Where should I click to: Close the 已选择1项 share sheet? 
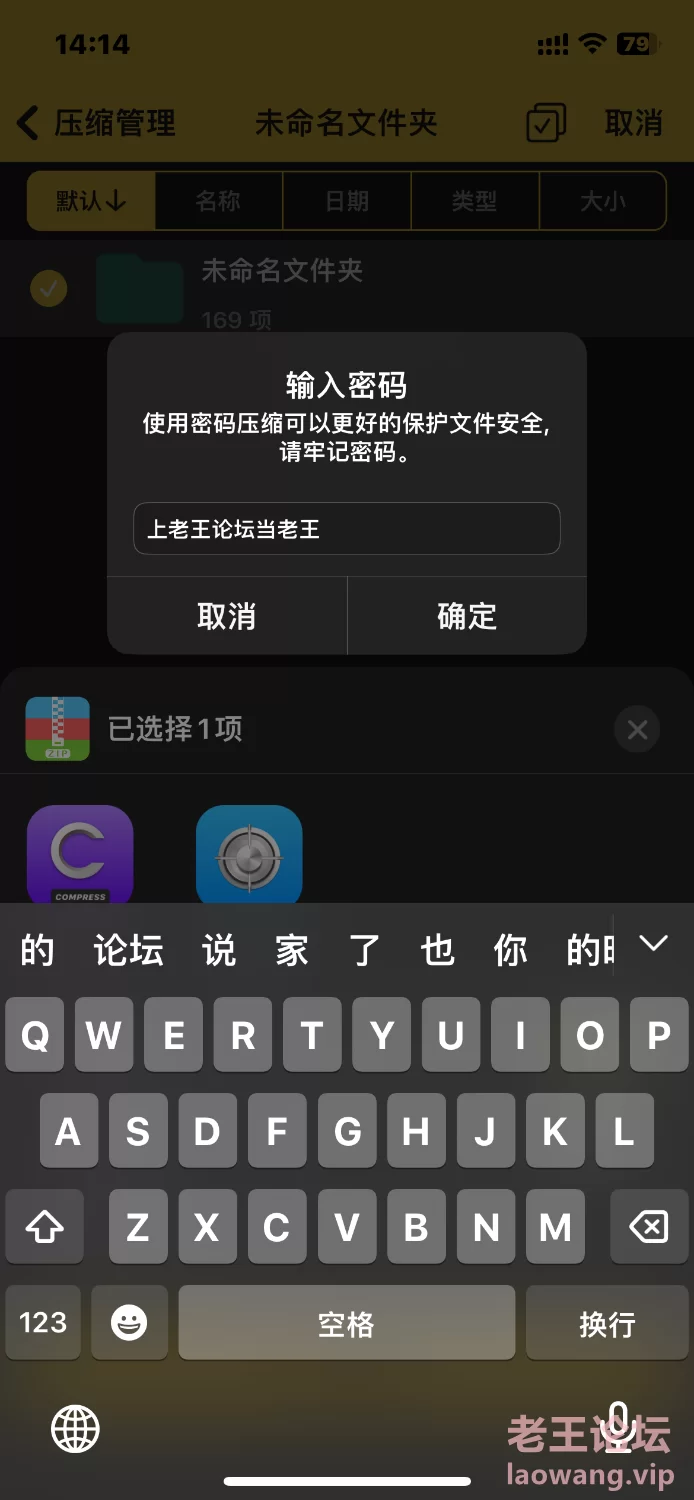click(x=637, y=730)
